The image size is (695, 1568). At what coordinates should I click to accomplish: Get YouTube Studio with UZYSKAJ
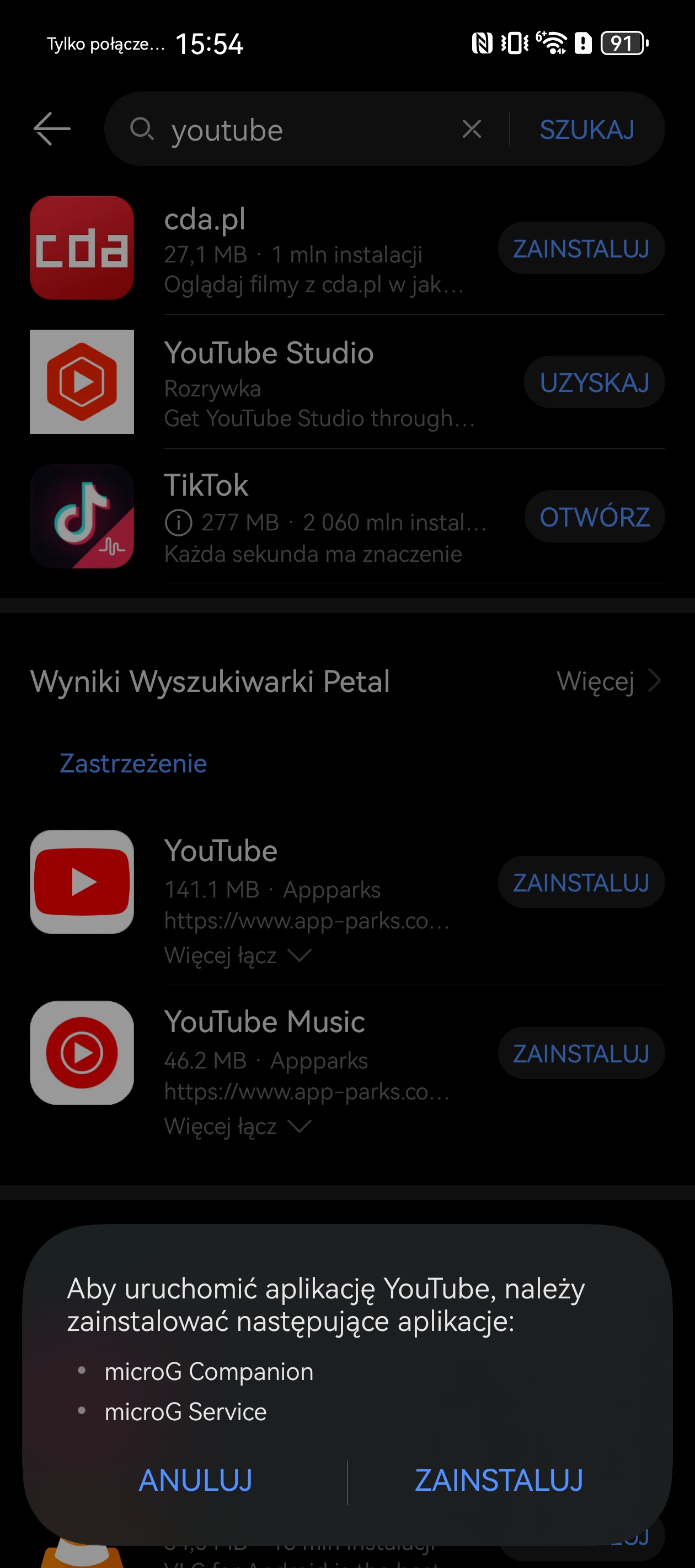(594, 382)
